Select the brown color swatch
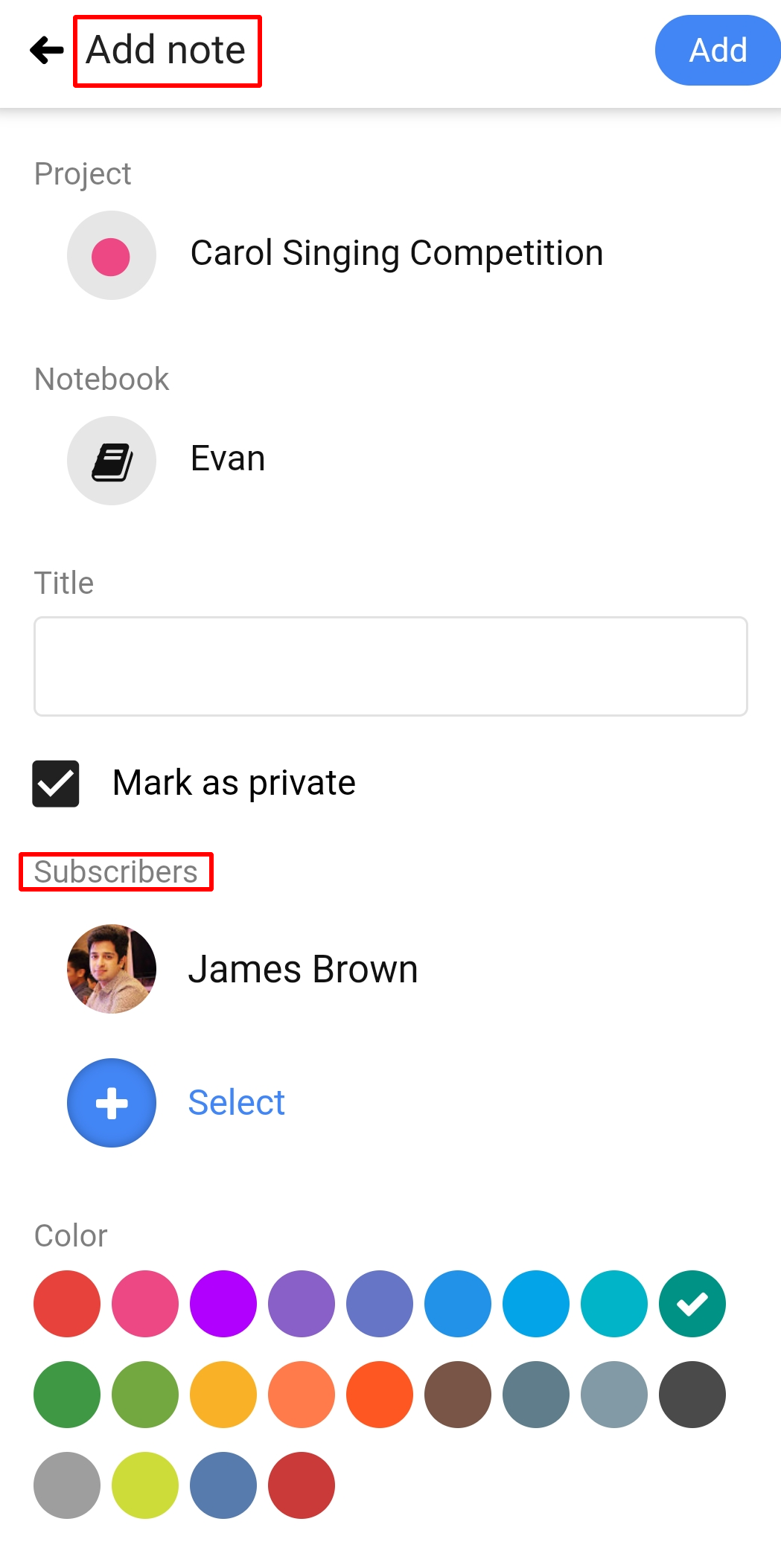781x1568 pixels. (x=458, y=1395)
